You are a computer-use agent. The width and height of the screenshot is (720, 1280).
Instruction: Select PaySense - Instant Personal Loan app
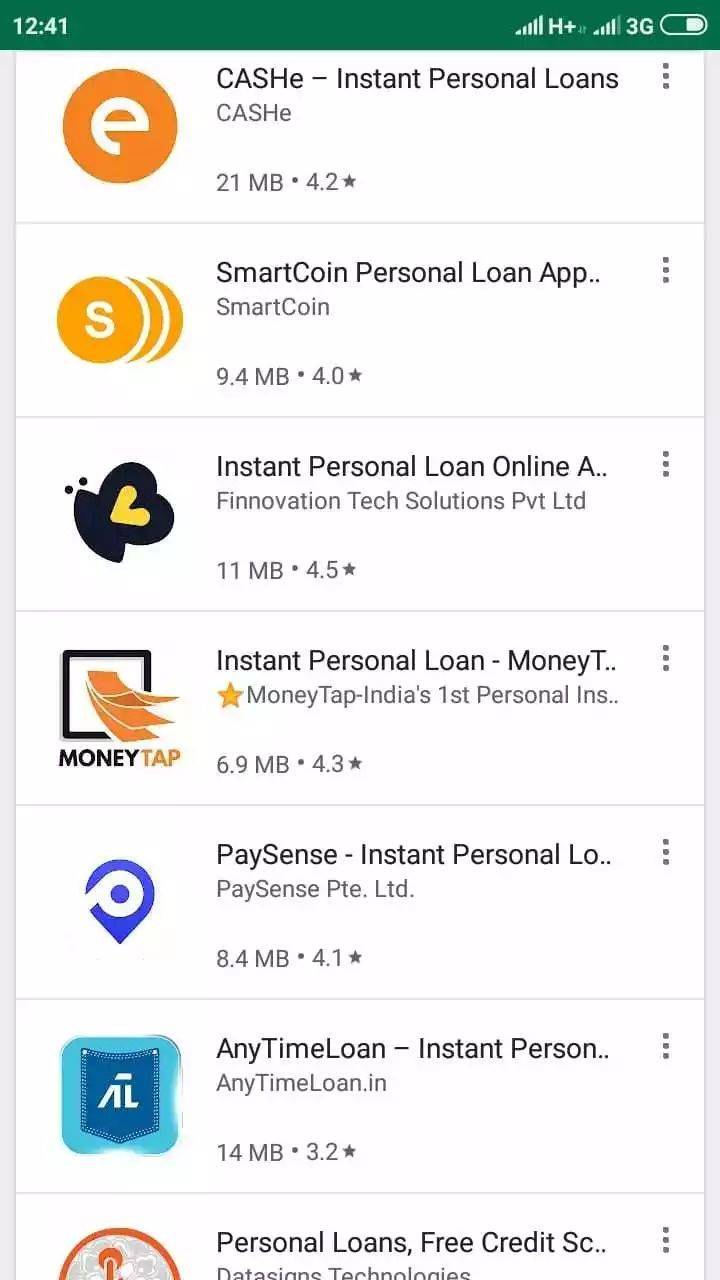(360, 902)
